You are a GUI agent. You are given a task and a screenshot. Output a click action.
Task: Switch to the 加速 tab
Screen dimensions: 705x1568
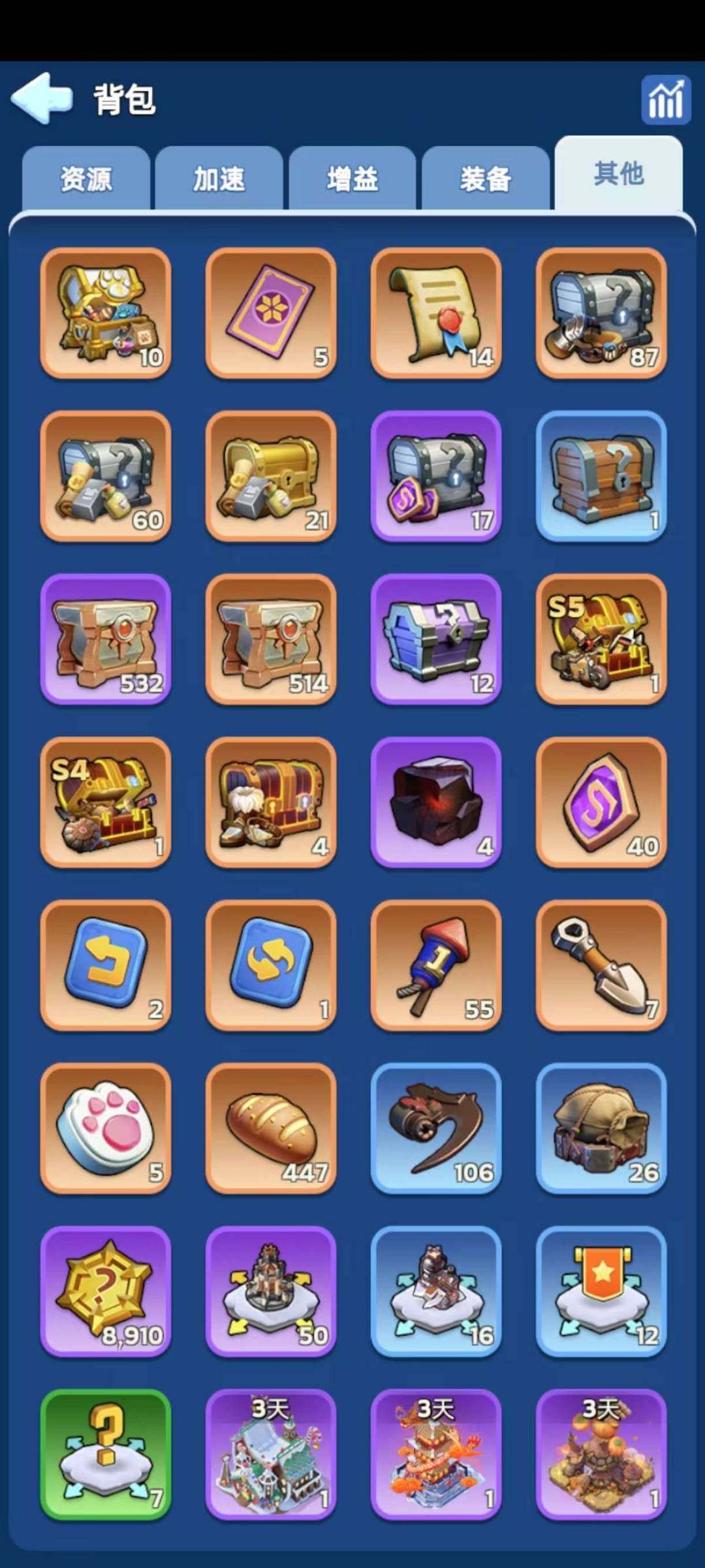pos(219,179)
